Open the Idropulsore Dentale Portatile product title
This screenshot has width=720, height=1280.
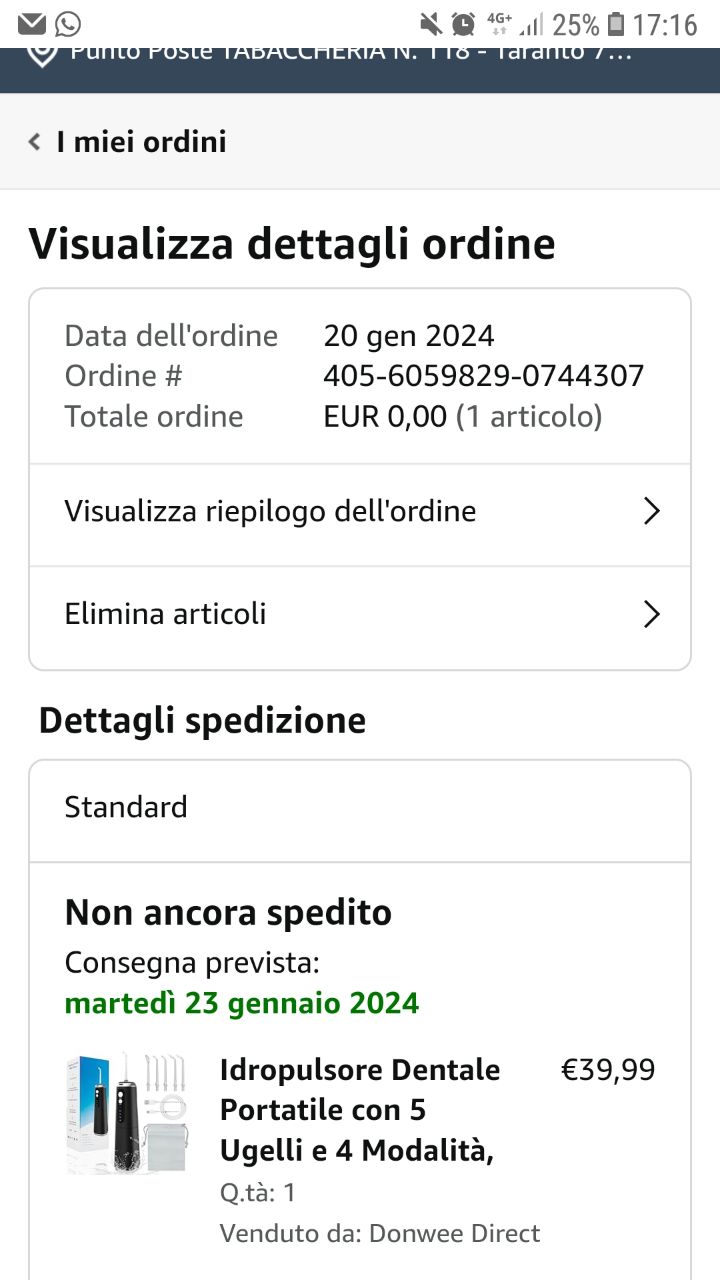coord(360,1110)
